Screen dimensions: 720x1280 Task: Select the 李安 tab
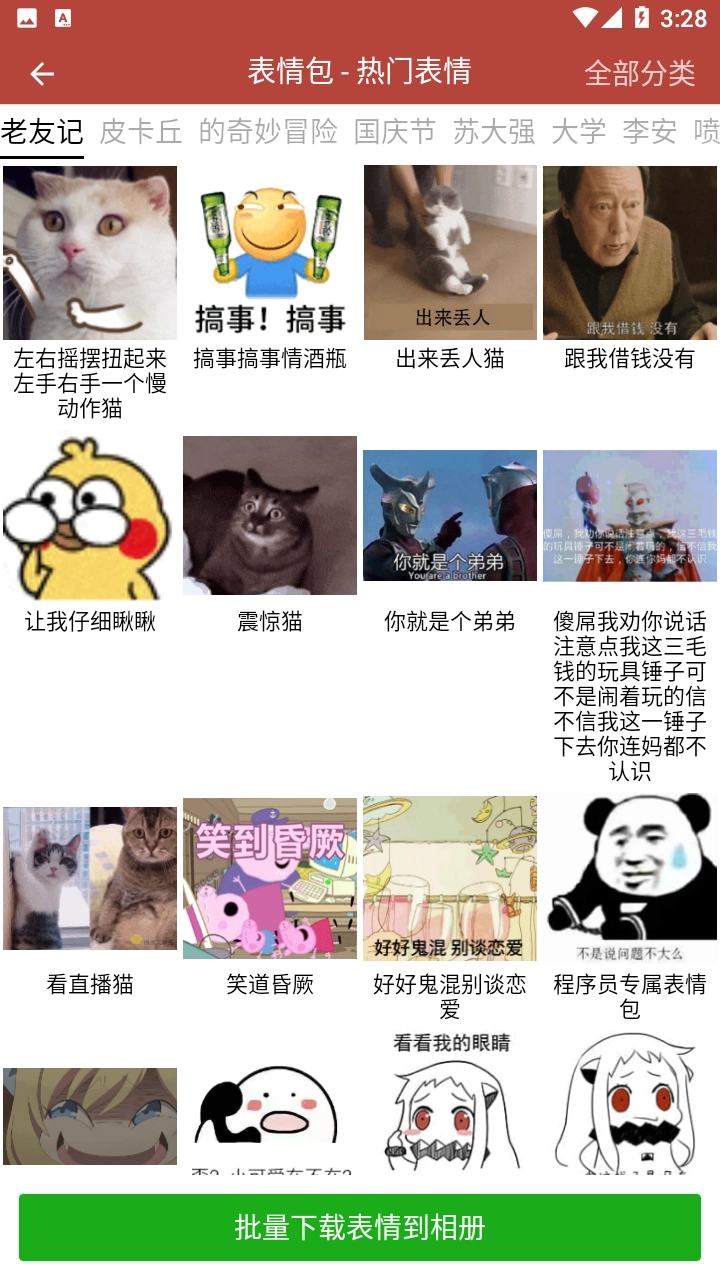(x=650, y=132)
